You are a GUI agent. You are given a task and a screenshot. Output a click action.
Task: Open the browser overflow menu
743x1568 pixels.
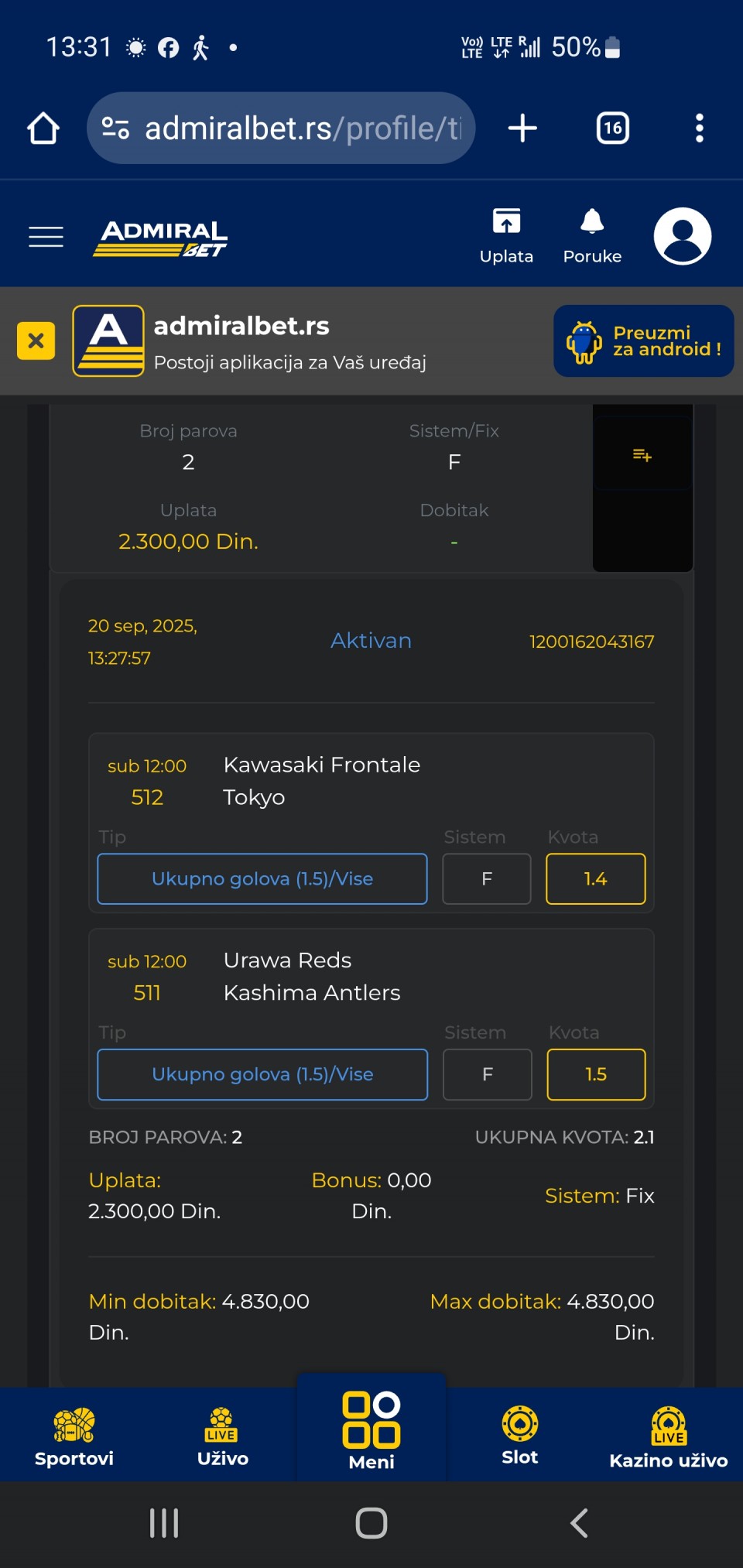(699, 128)
